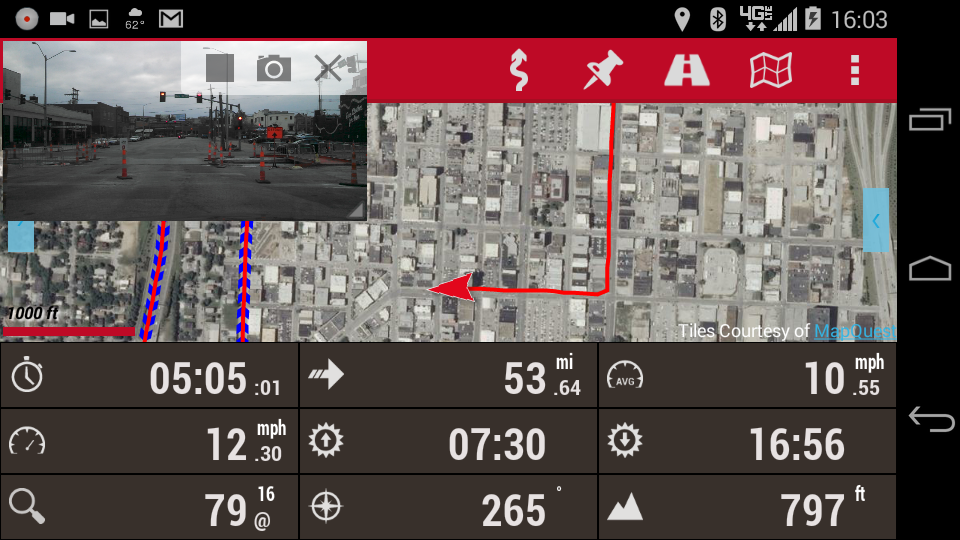The image size is (960, 540).
Task: Stop the video recording
Action: tap(220, 68)
